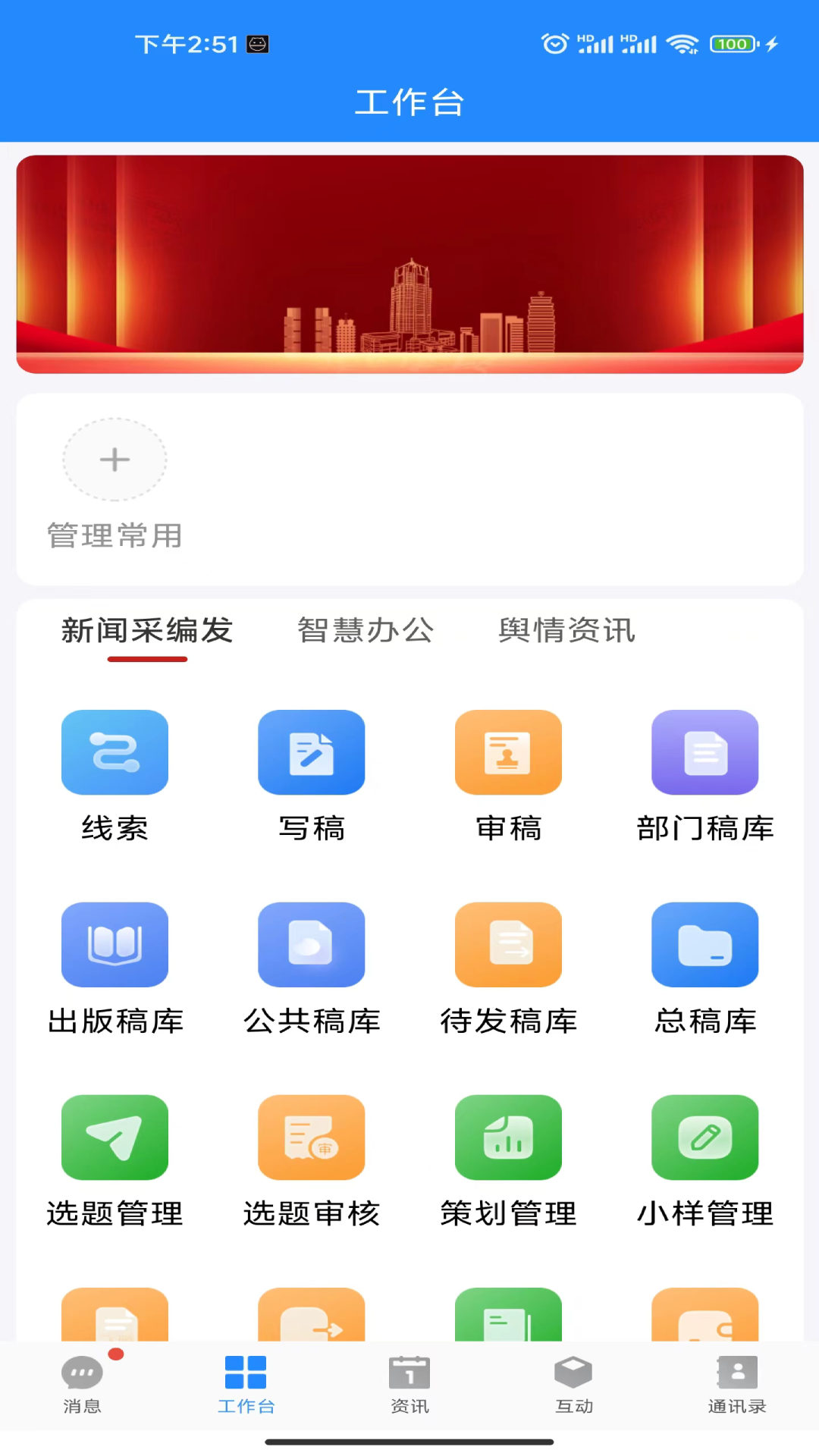
Task: Select the 小样管理 sample management icon
Action: coord(704,1137)
